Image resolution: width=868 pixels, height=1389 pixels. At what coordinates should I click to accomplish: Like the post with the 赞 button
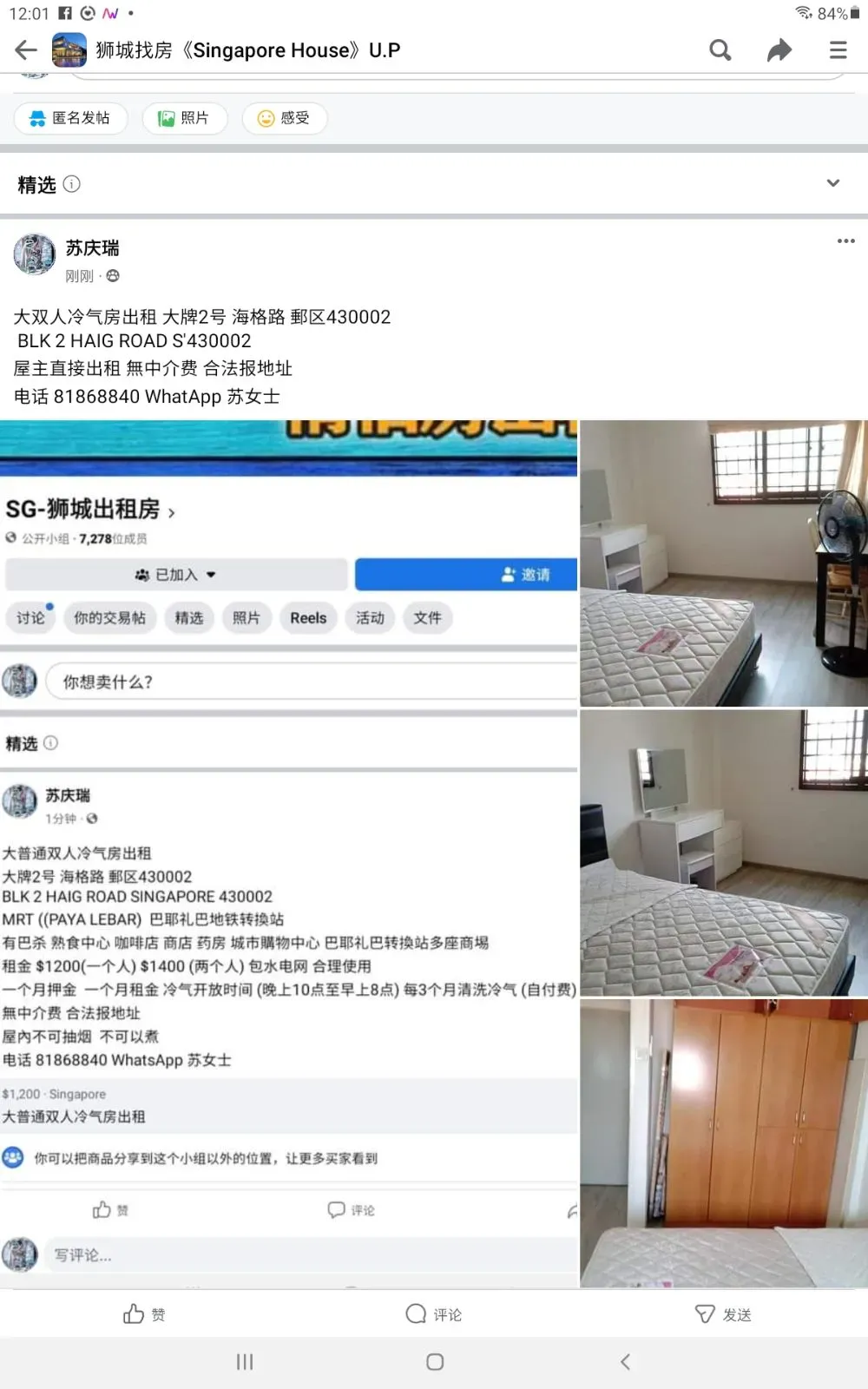pyautogui.click(x=144, y=1314)
